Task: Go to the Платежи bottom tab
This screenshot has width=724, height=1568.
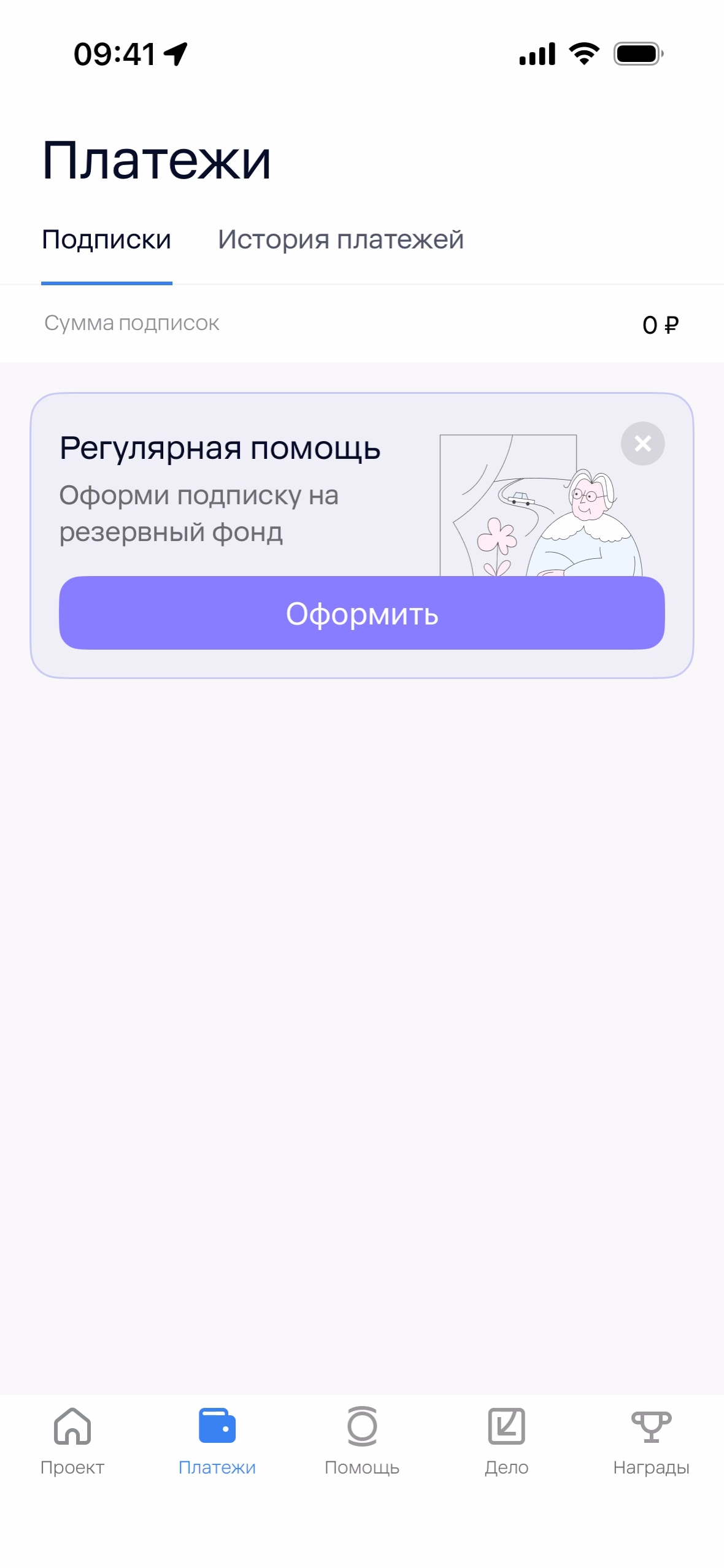Action: (x=217, y=1440)
